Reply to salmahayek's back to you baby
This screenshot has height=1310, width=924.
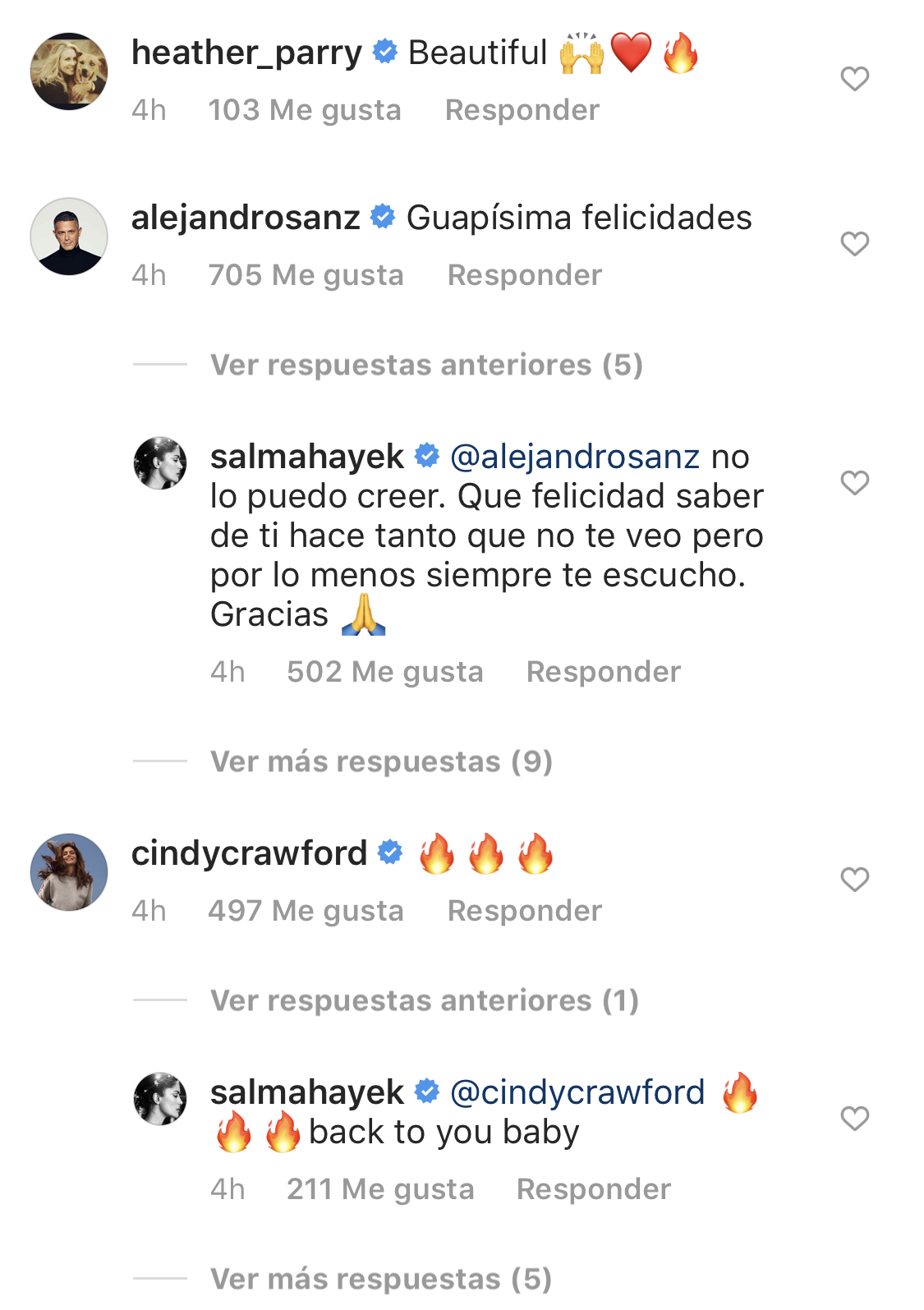593,1189
